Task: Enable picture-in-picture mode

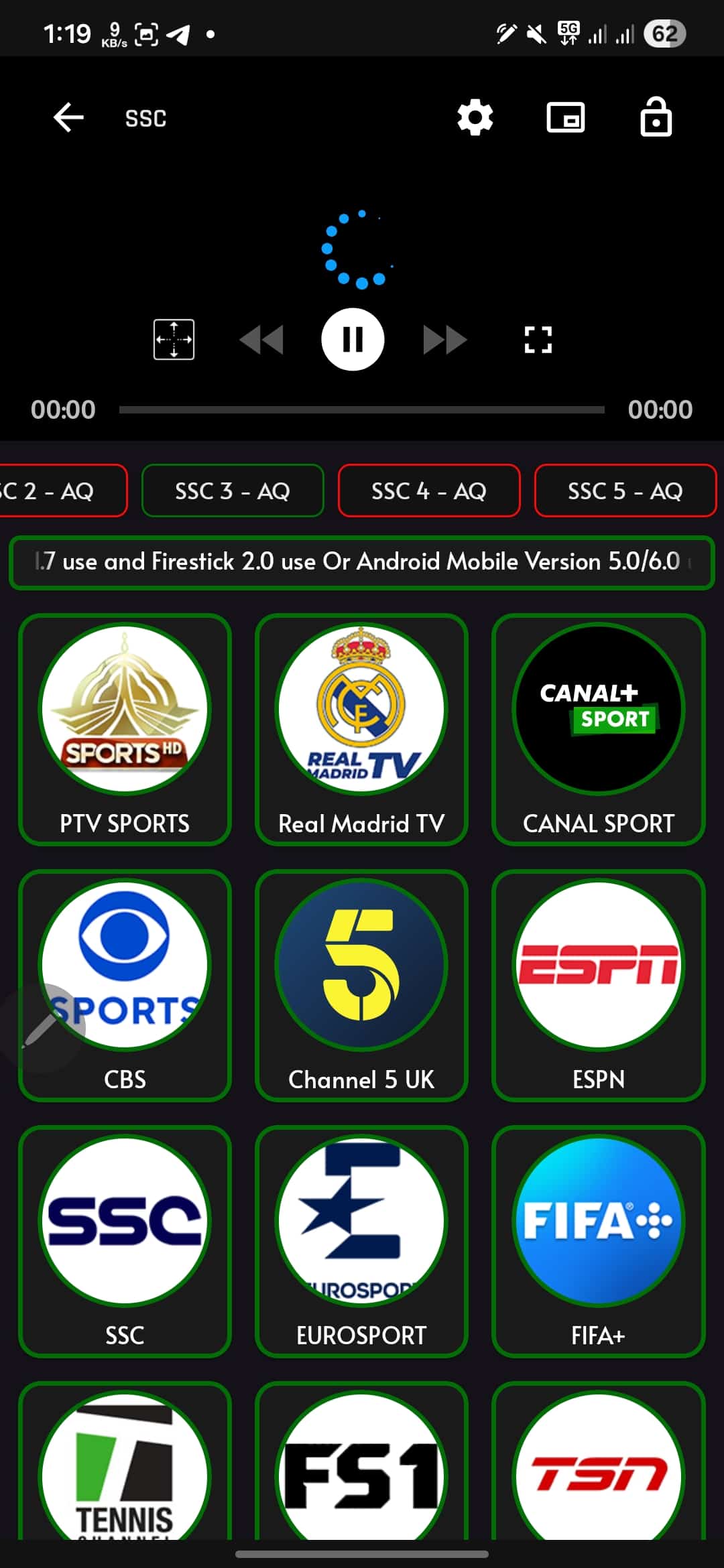Action: (566, 117)
